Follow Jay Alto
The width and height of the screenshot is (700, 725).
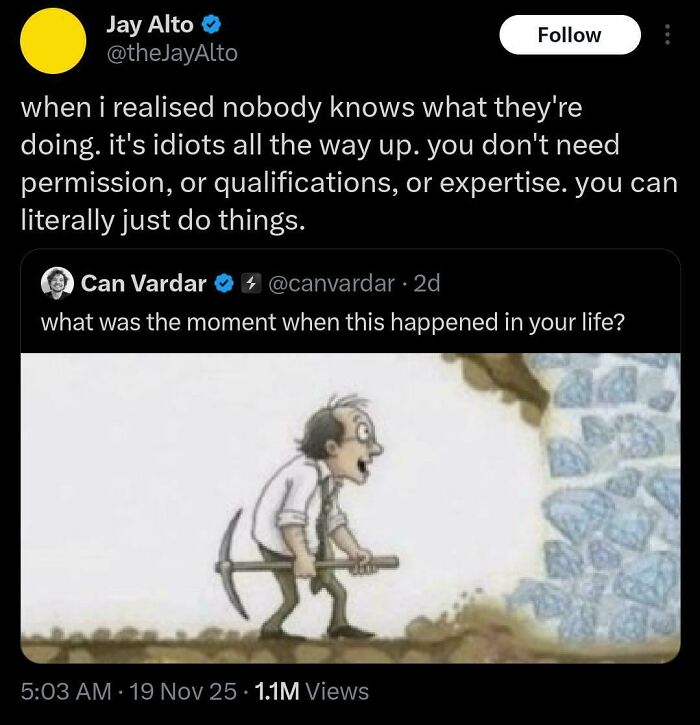(x=569, y=35)
